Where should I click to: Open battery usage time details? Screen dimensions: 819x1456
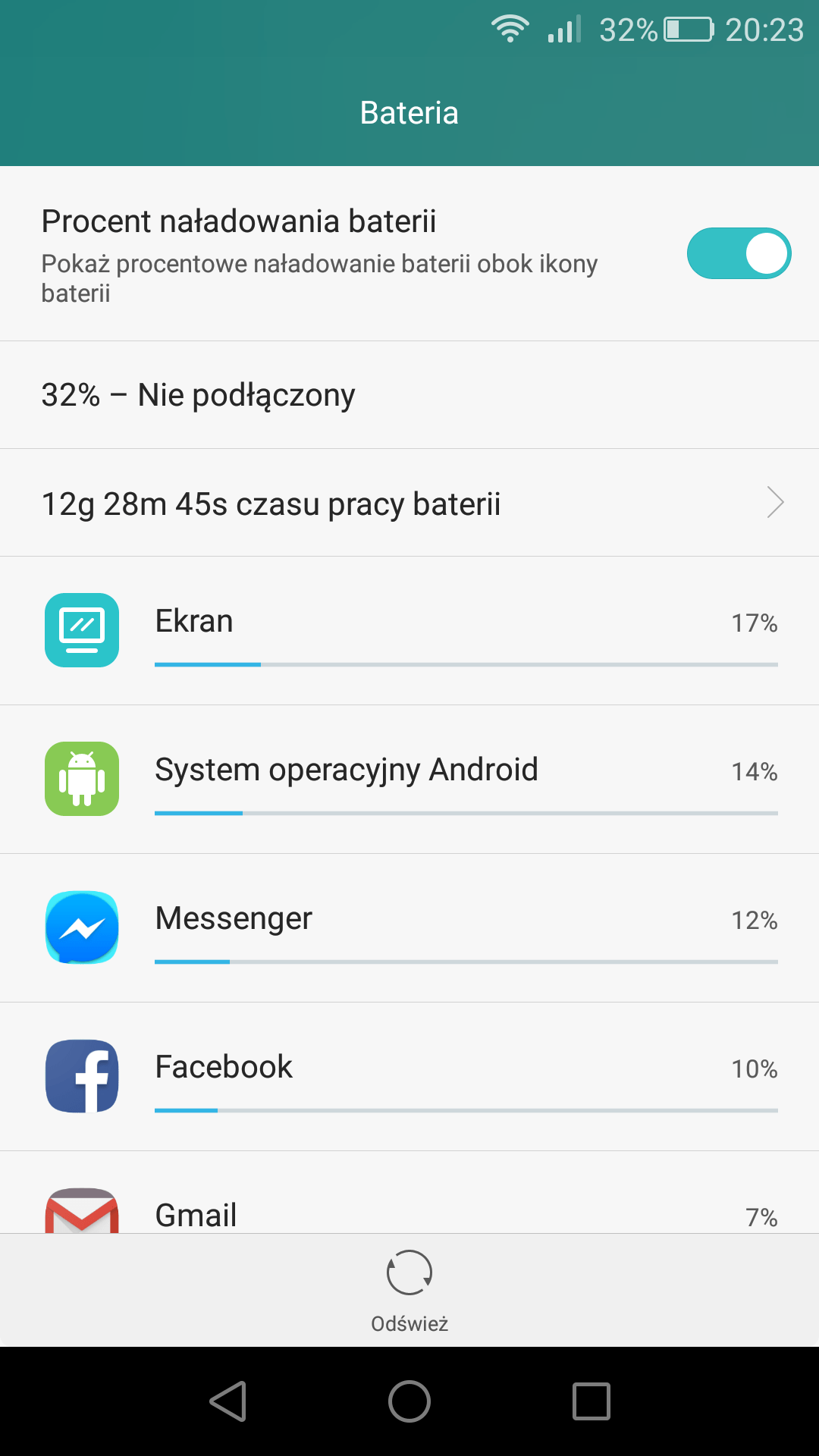point(409,503)
